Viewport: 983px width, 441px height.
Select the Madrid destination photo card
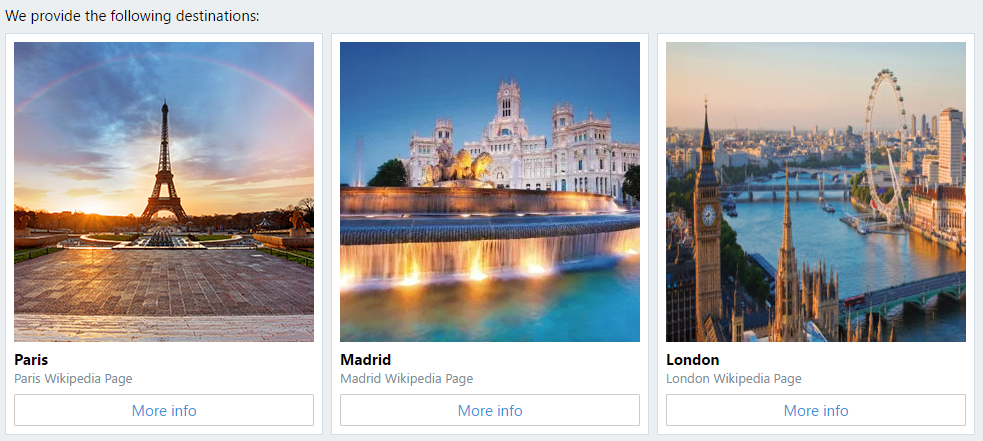pos(490,192)
